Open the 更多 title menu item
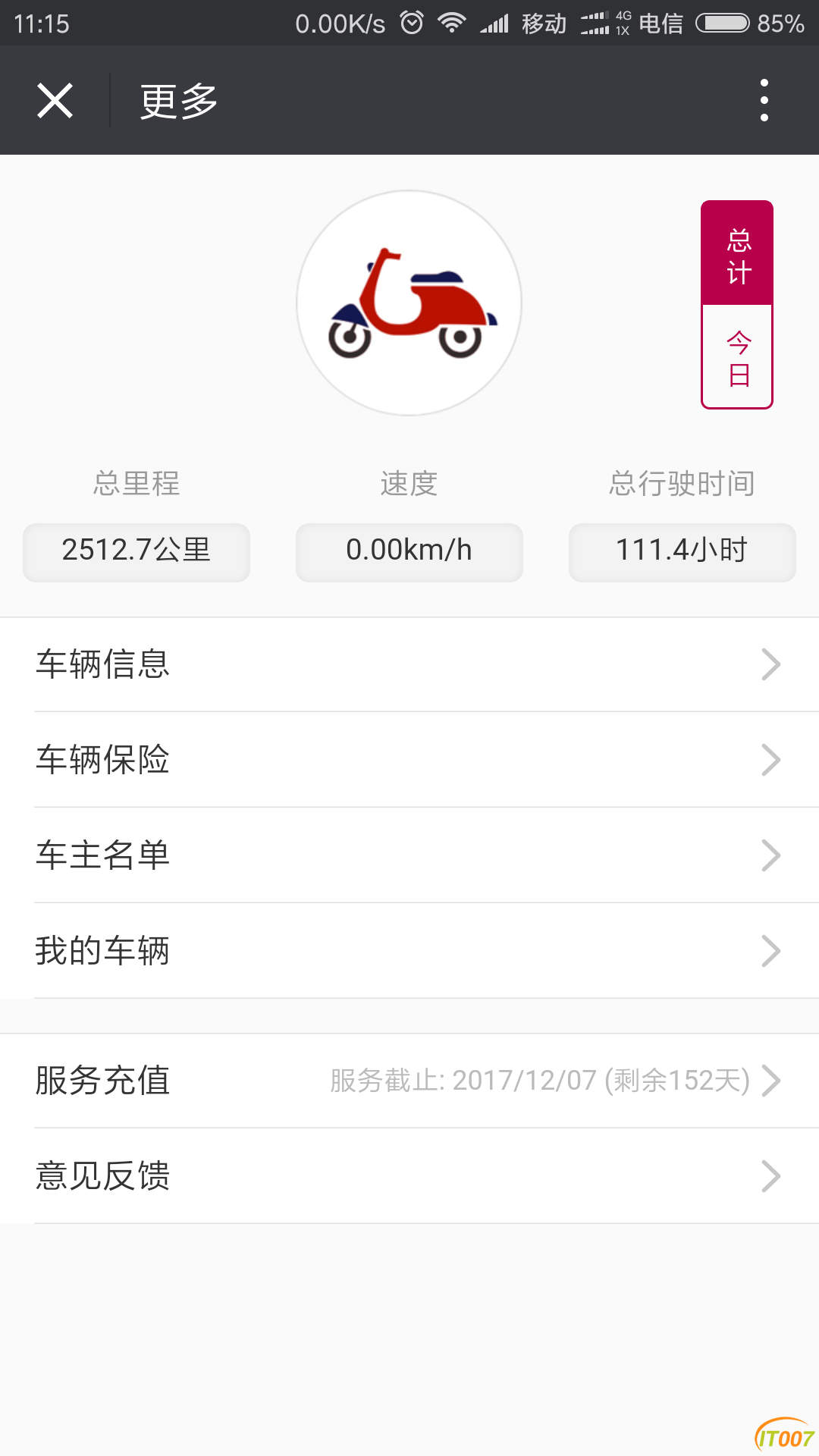Viewport: 819px width, 1456px height. (177, 99)
